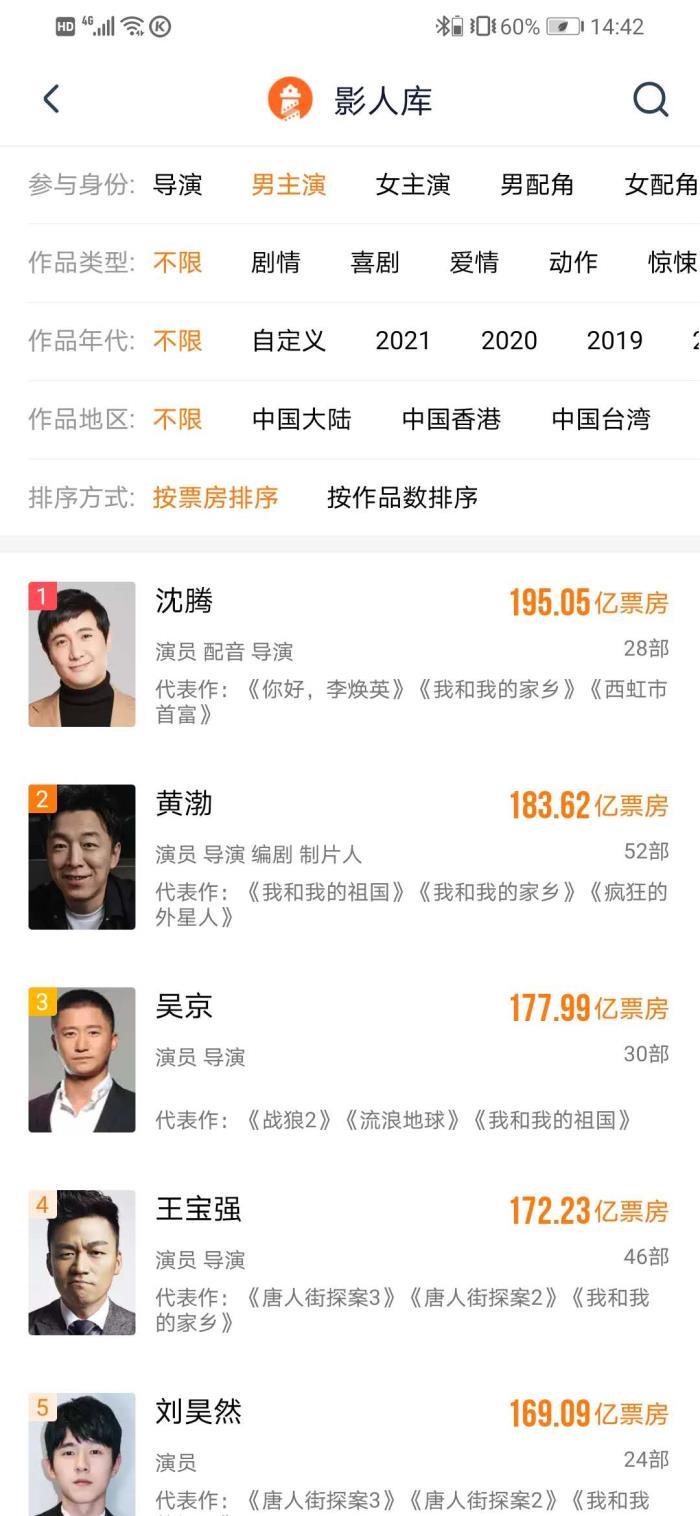Pick the 爱情 genre filter
The image size is (700, 1516).
coord(474,263)
